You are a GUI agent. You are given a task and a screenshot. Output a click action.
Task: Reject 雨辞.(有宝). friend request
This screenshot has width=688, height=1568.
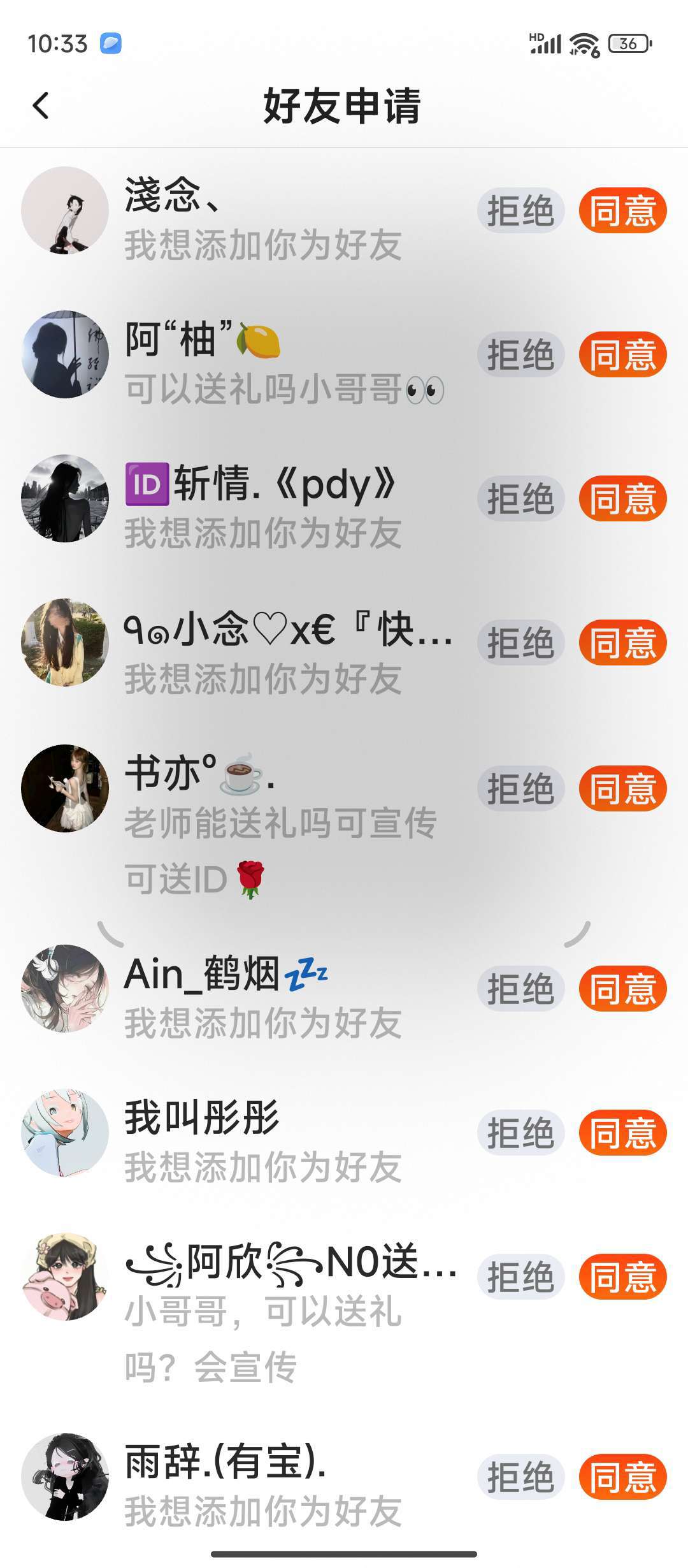[x=520, y=1477]
